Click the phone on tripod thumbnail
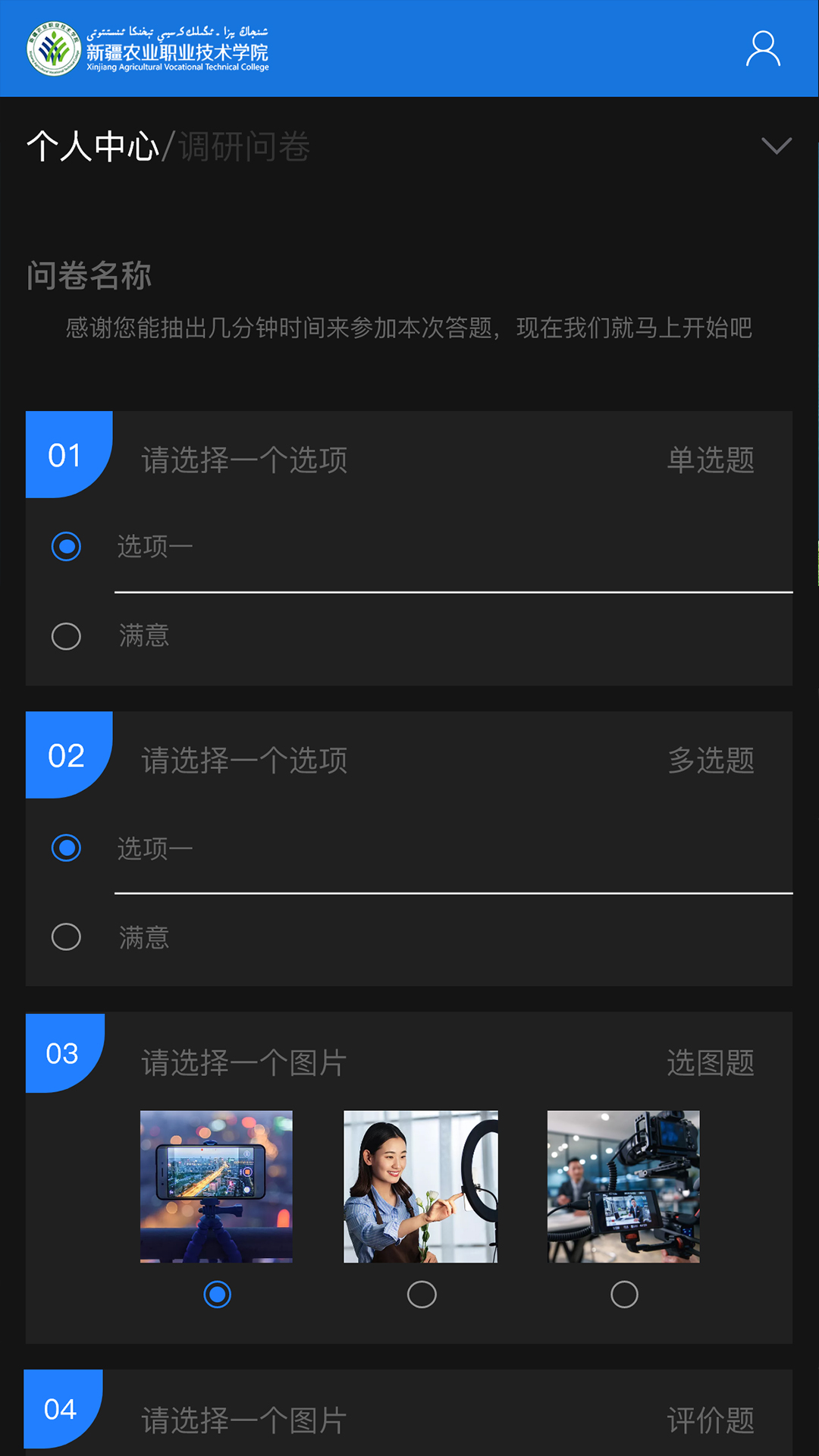 click(216, 1185)
